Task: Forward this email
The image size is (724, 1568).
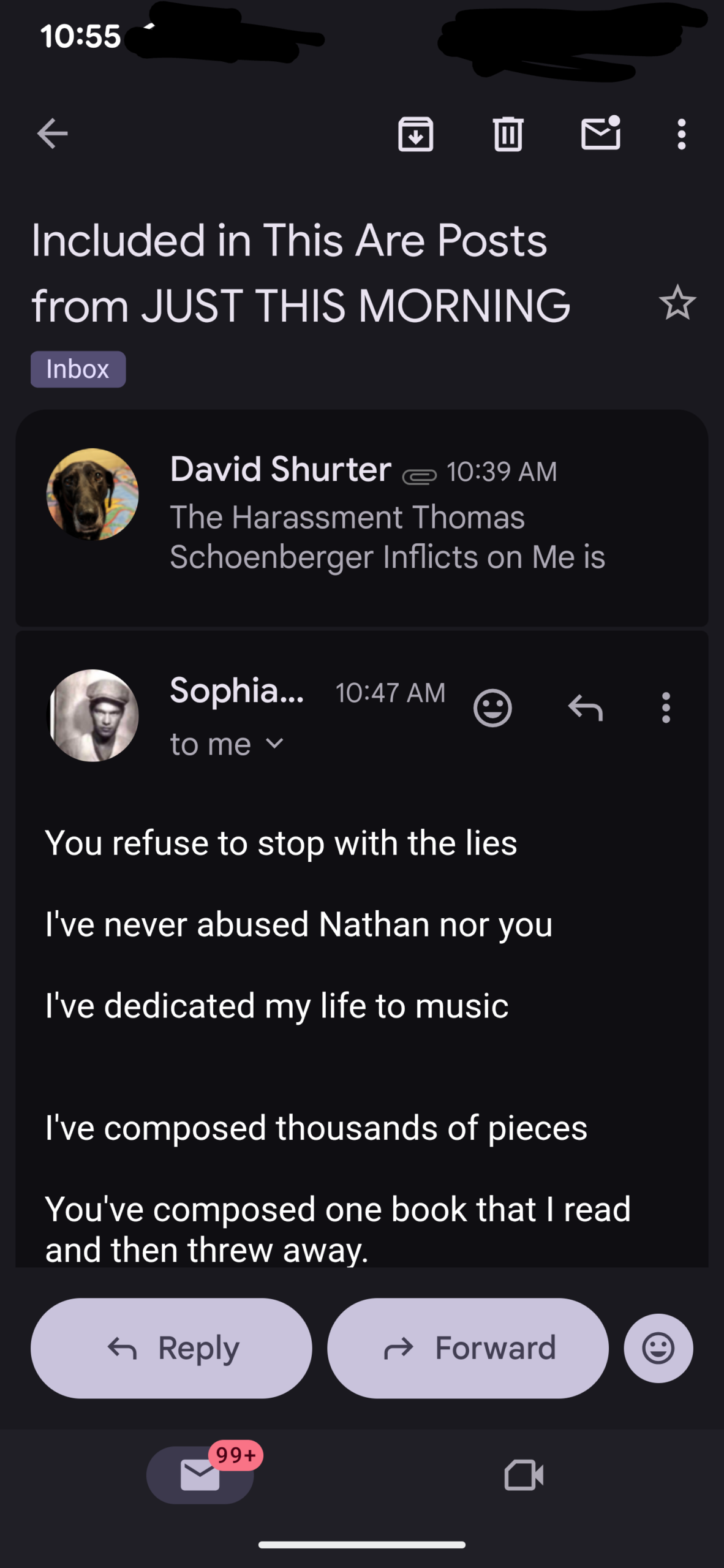Action: point(468,1348)
